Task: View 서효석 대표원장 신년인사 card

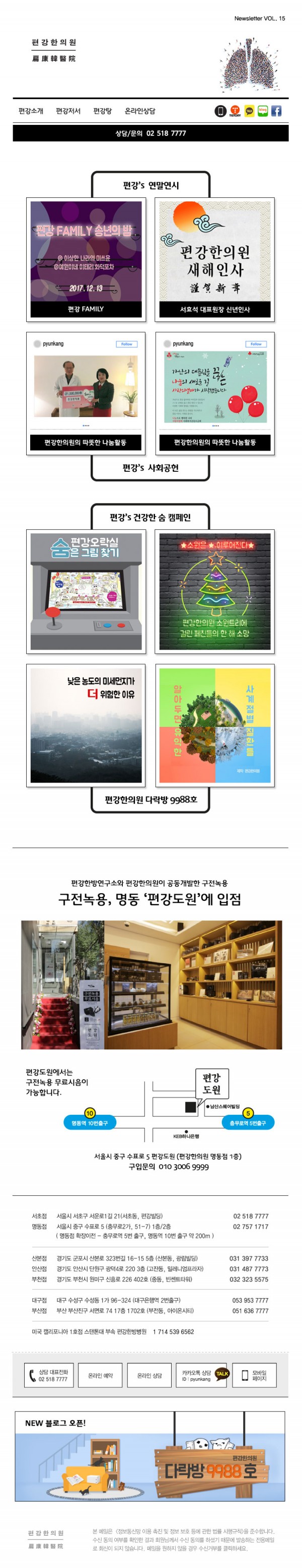Action: click(215, 259)
